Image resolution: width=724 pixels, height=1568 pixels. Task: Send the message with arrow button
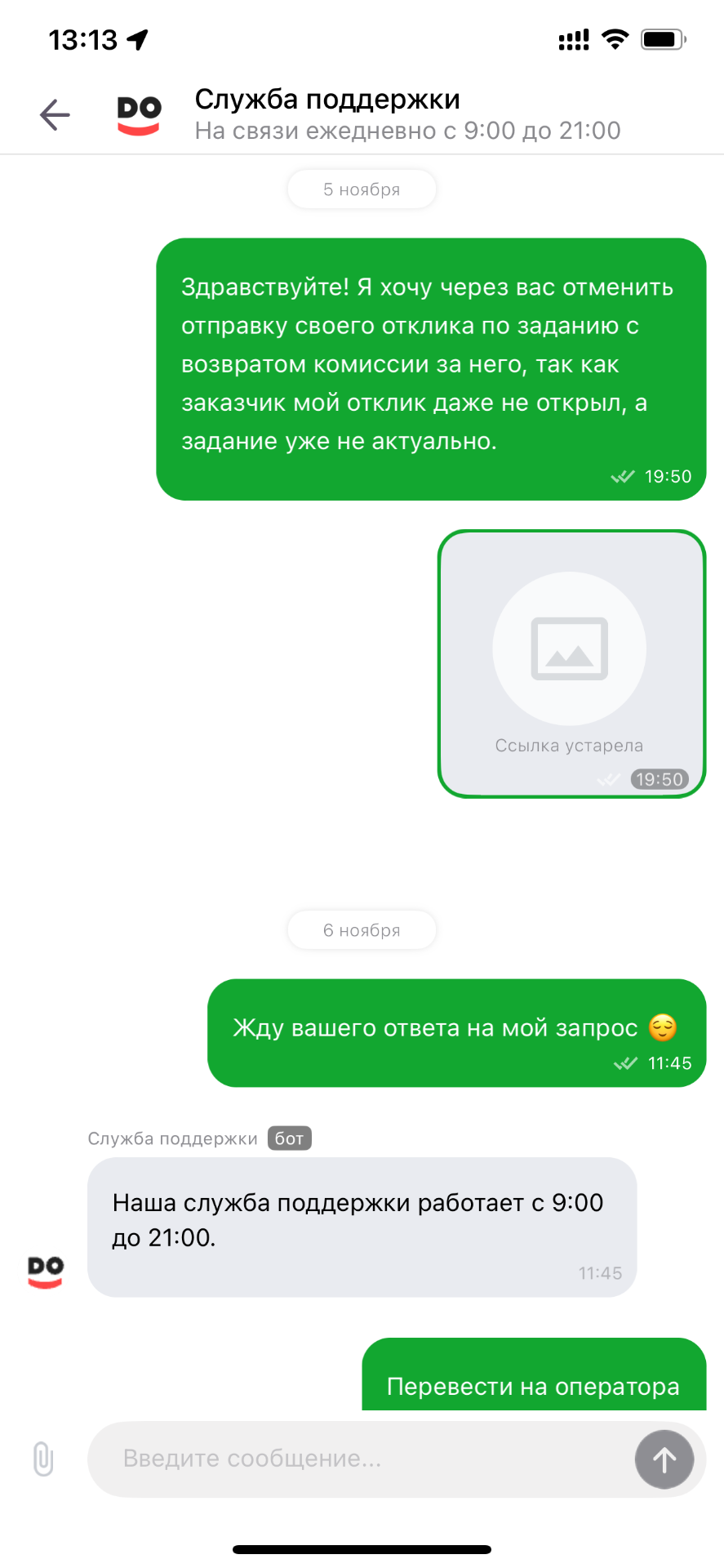pyautogui.click(x=664, y=1459)
